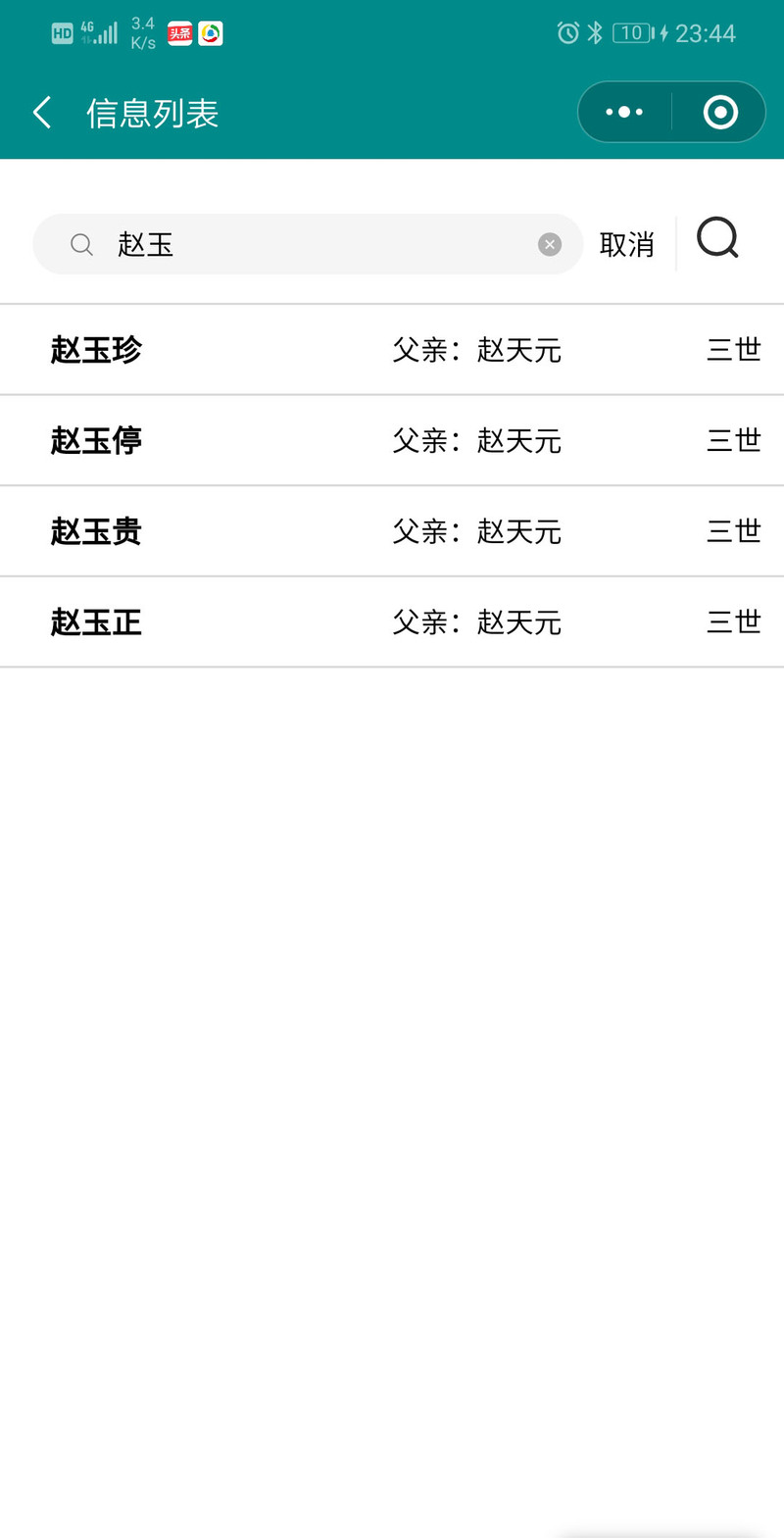Image resolution: width=784 pixels, height=1538 pixels.
Task: Close the mini program via target icon
Action: click(x=720, y=112)
